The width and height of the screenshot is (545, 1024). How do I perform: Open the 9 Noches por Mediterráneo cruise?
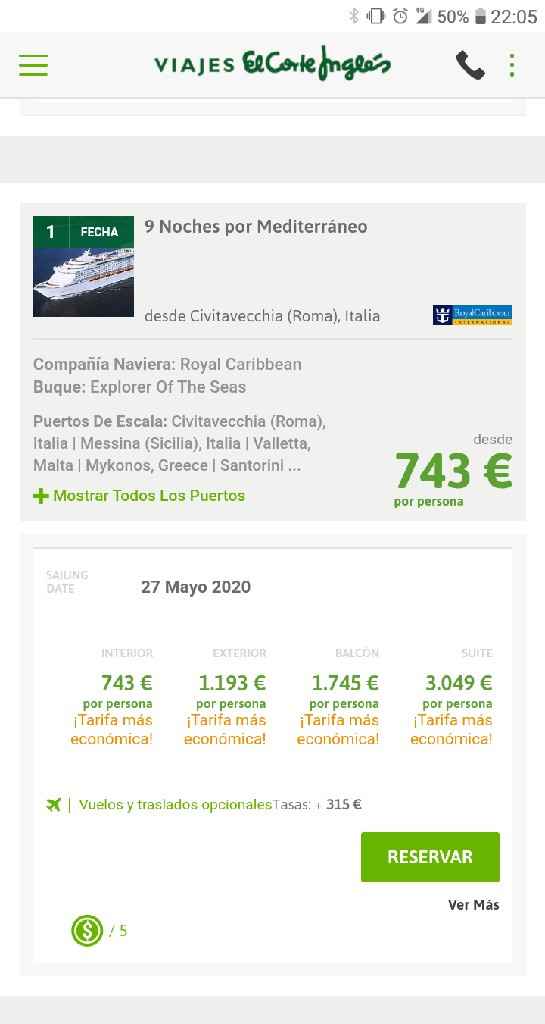[x=256, y=227]
